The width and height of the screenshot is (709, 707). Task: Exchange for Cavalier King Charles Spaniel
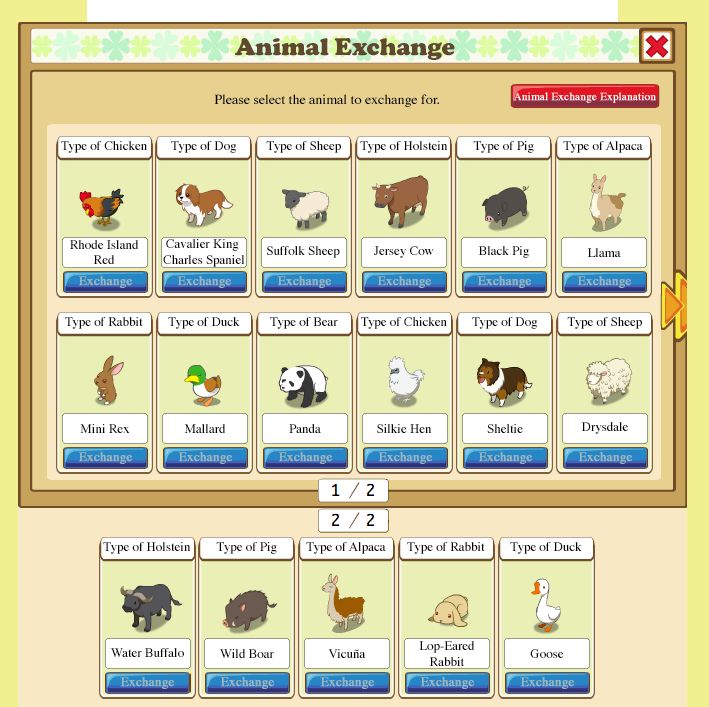point(205,282)
